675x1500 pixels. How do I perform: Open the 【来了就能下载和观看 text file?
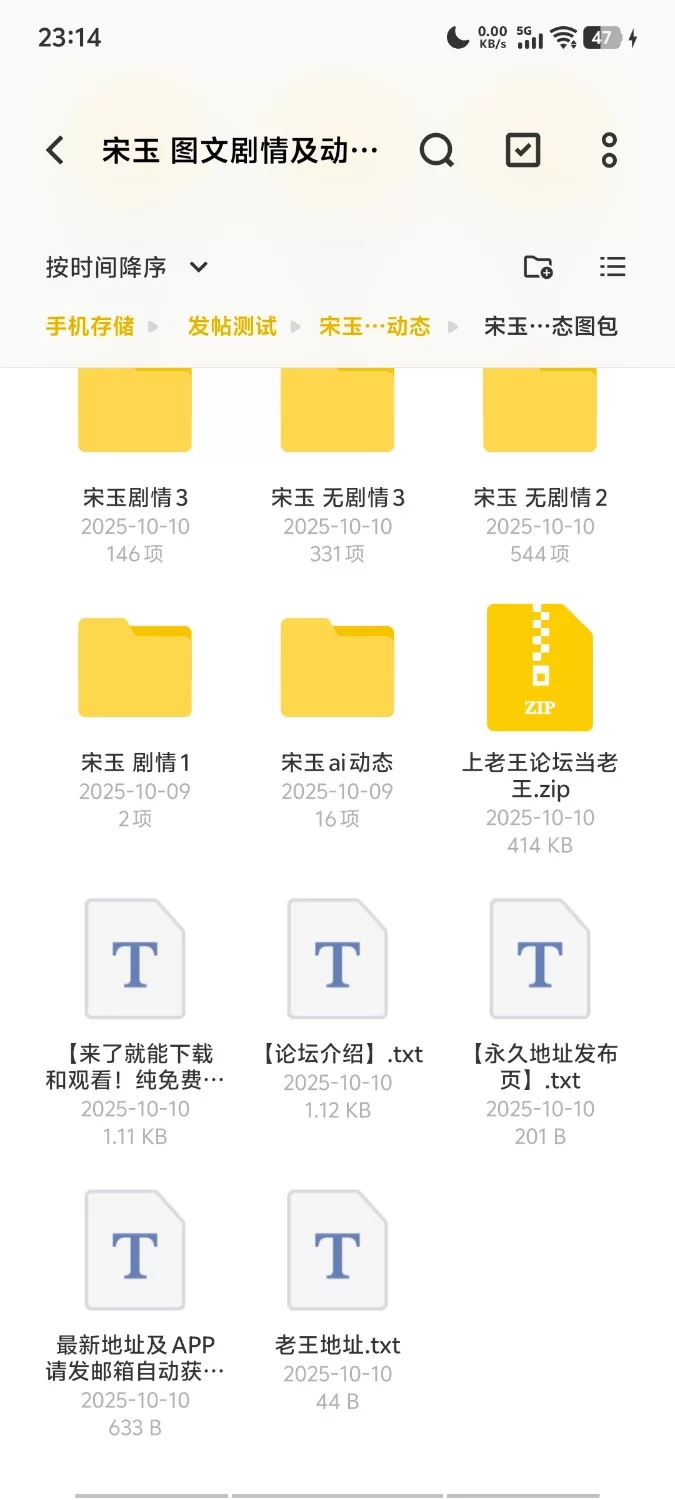point(135,959)
